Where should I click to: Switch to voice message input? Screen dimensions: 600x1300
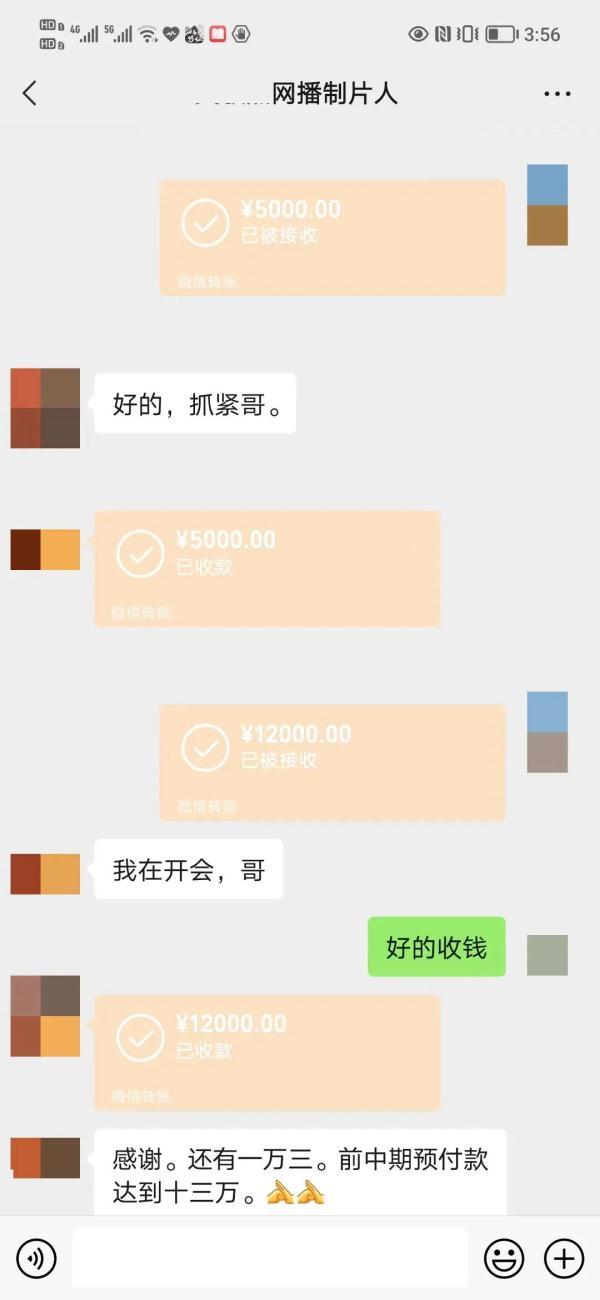click(37, 1257)
